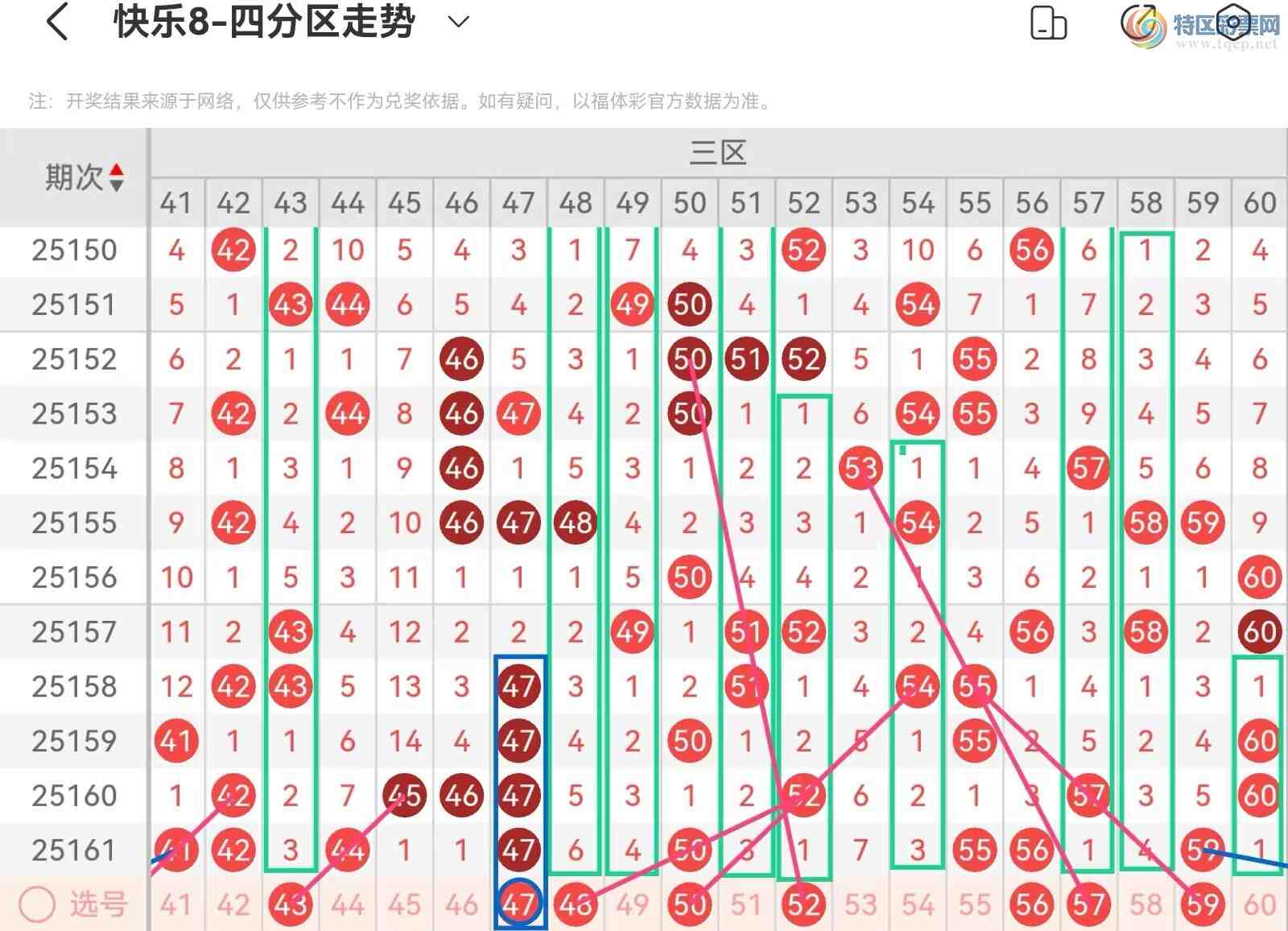
Task: Pick number 60 in the 选号 row
Action: coord(1260,905)
